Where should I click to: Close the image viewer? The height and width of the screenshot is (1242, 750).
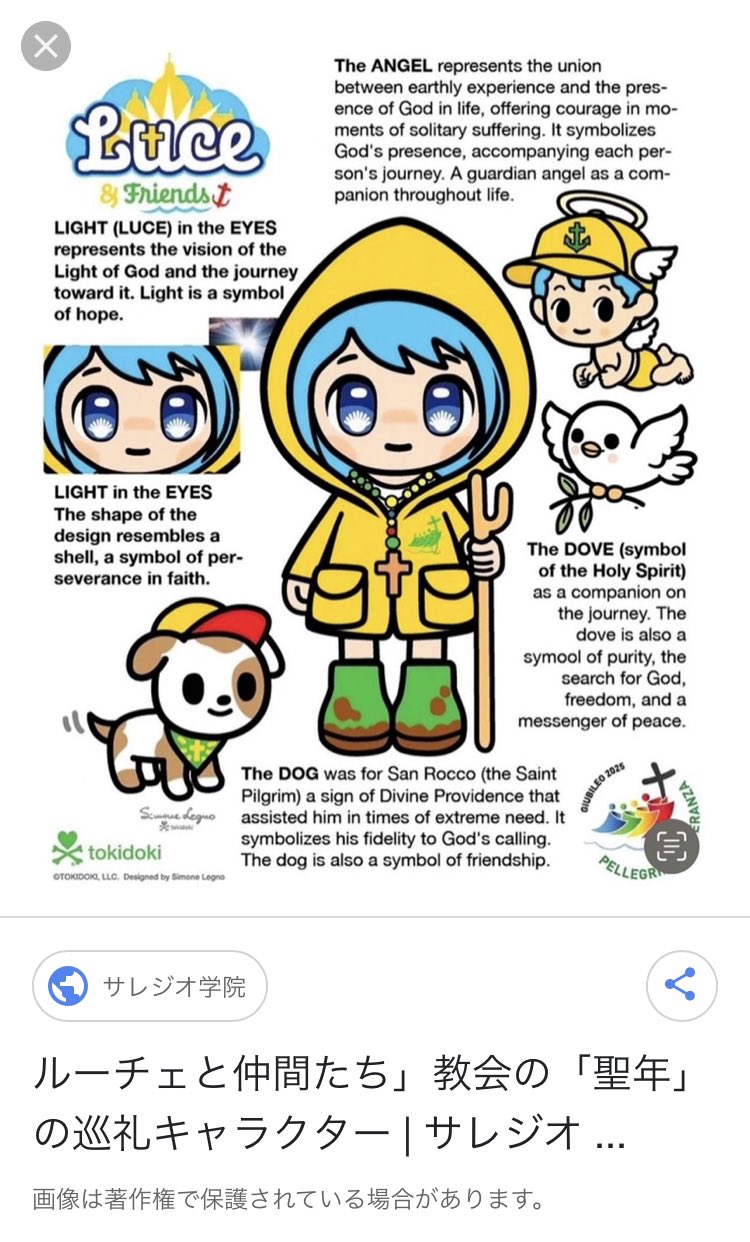[46, 46]
